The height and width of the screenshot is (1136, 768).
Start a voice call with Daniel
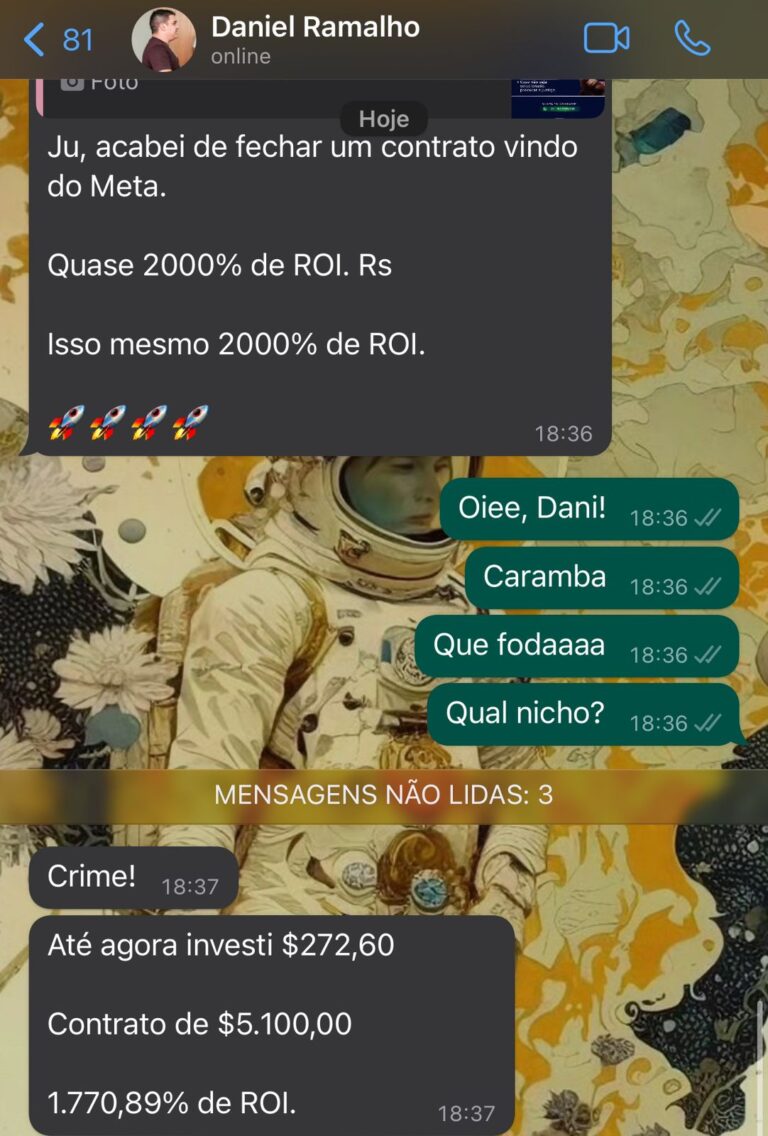692,39
